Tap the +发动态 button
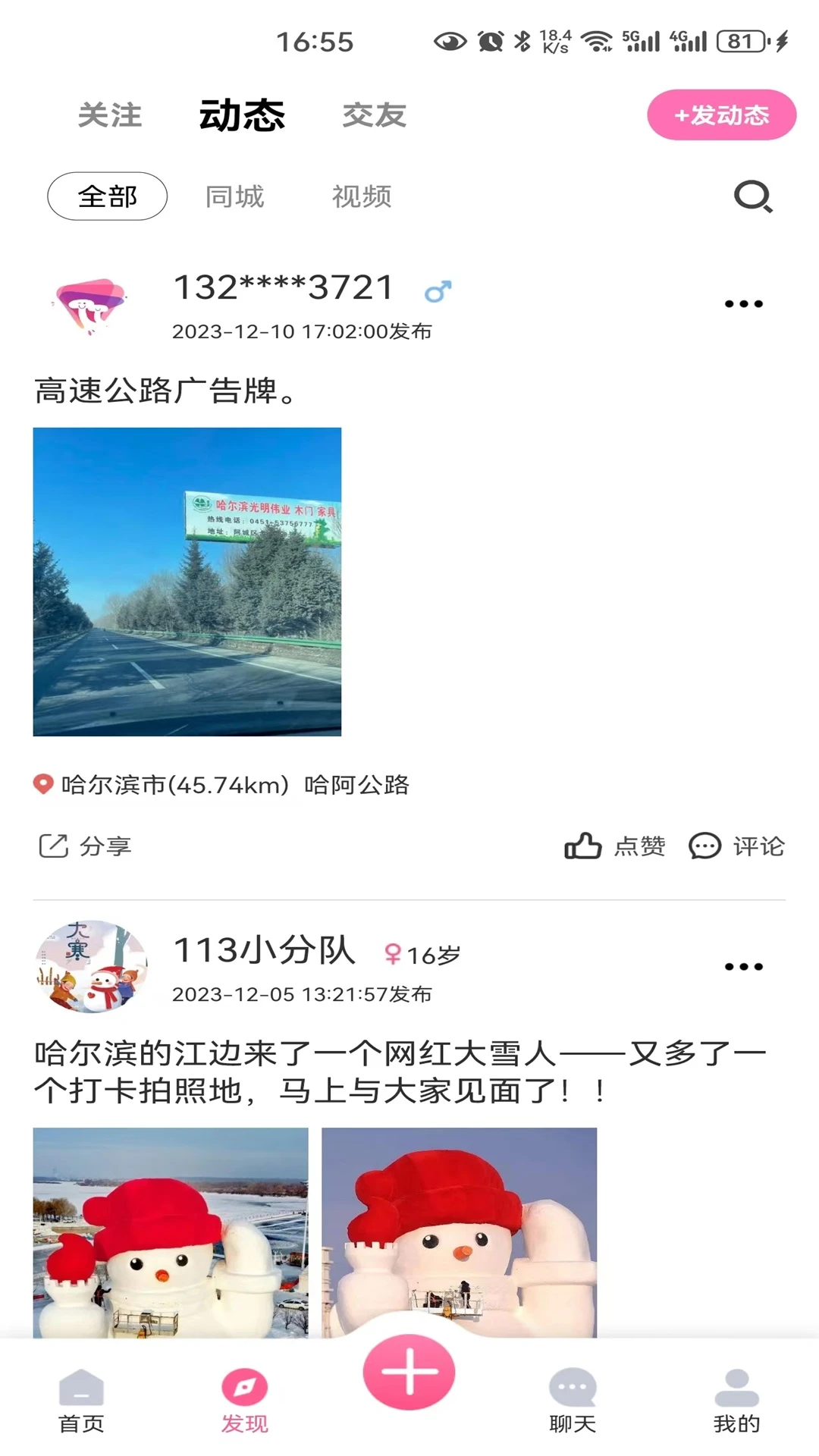 coord(720,115)
